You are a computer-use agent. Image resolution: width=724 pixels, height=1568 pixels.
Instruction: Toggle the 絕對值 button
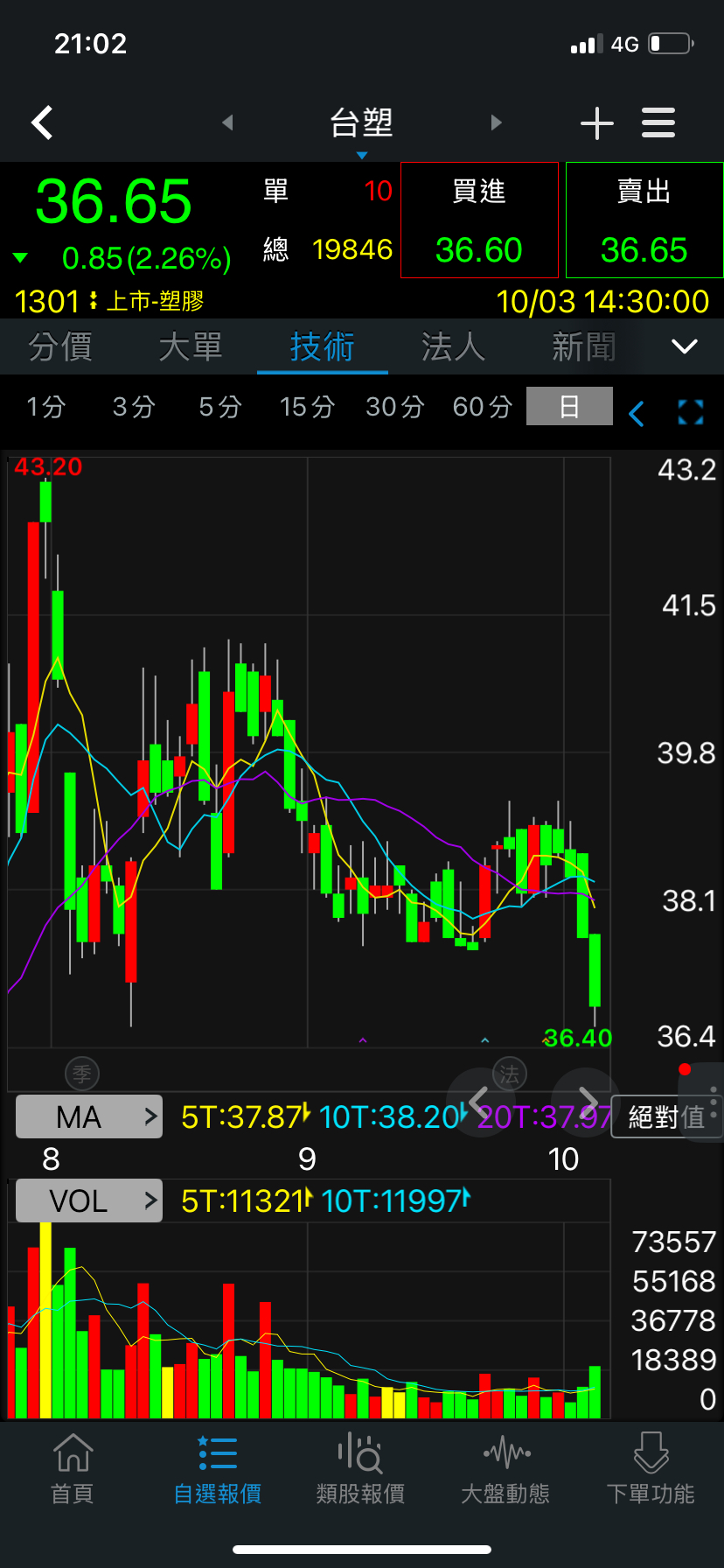click(666, 1117)
